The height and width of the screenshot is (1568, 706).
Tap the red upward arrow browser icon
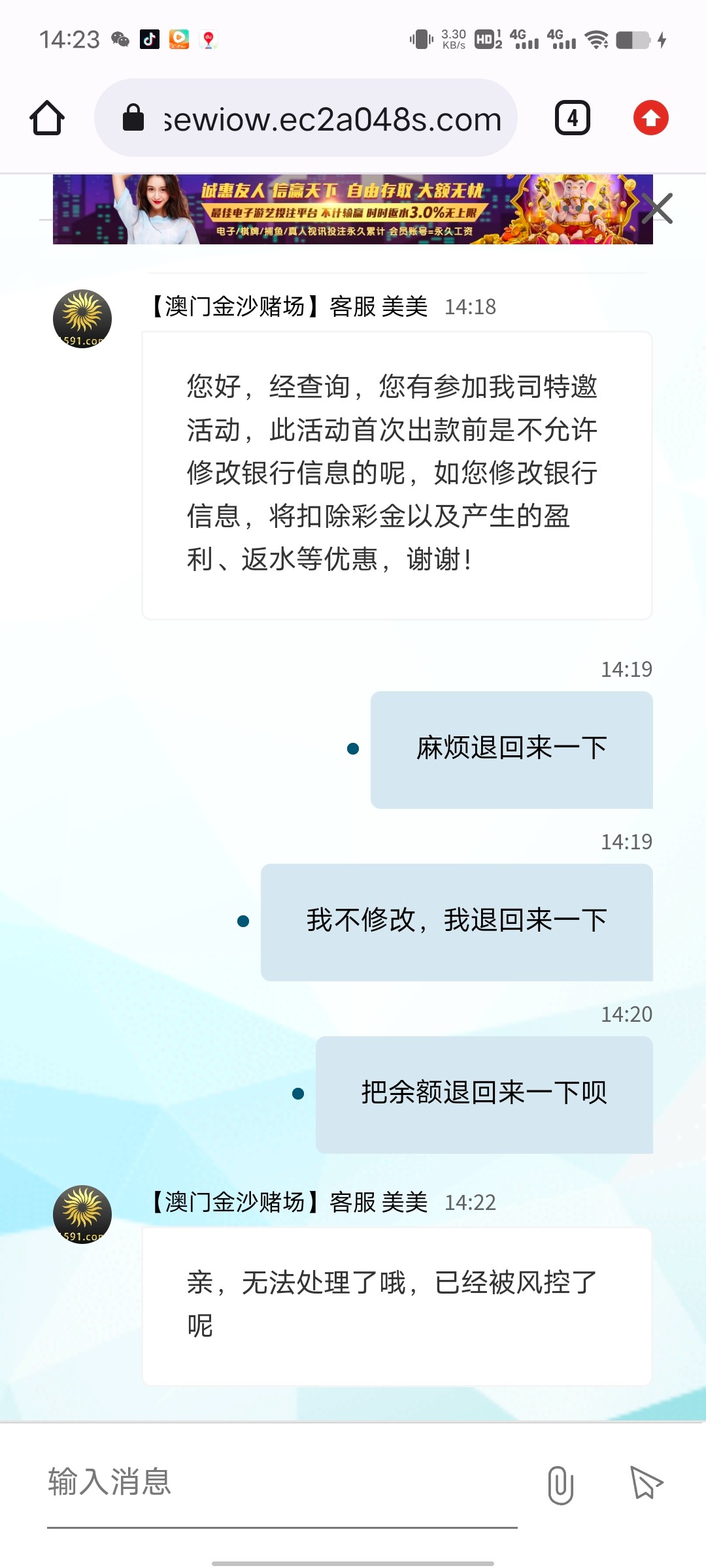coord(650,118)
